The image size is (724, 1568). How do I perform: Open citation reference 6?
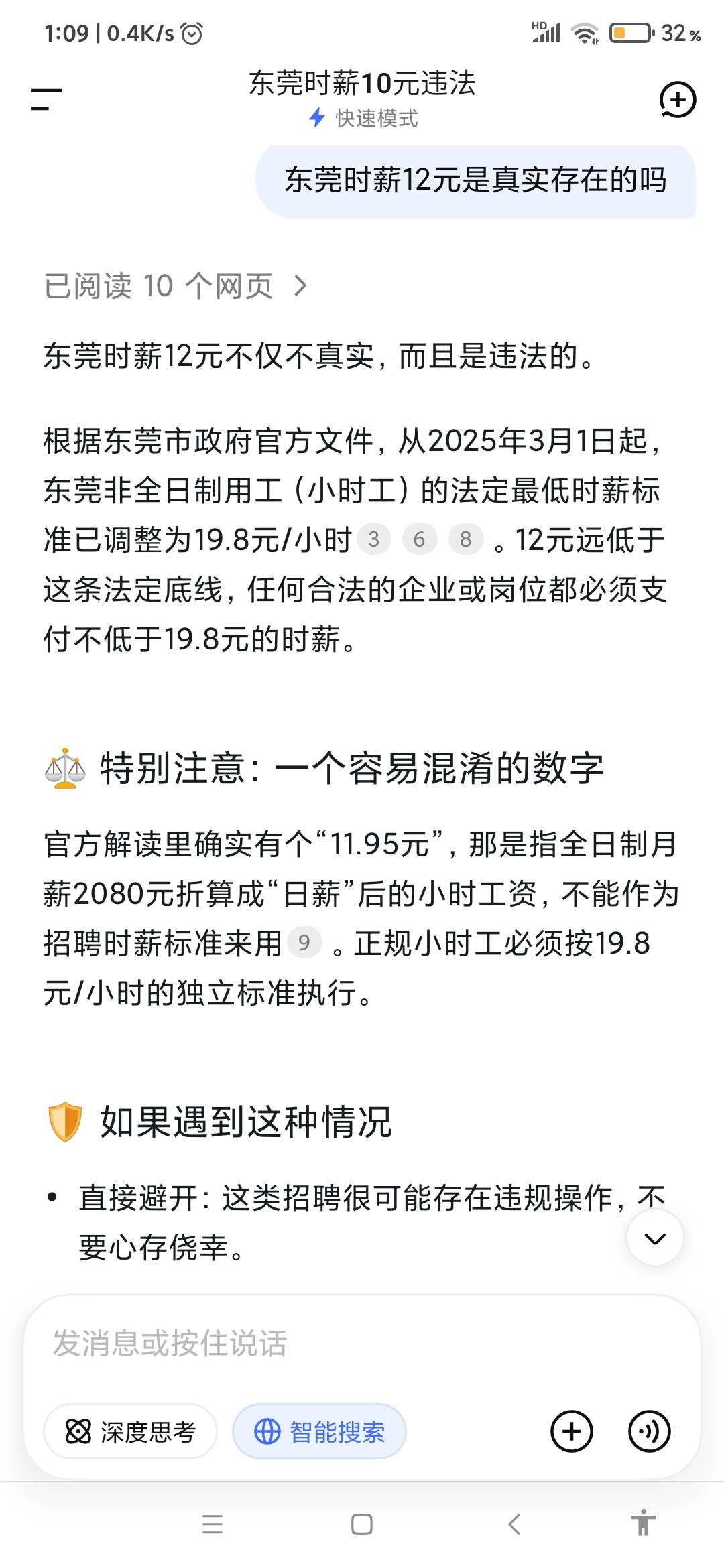point(420,539)
